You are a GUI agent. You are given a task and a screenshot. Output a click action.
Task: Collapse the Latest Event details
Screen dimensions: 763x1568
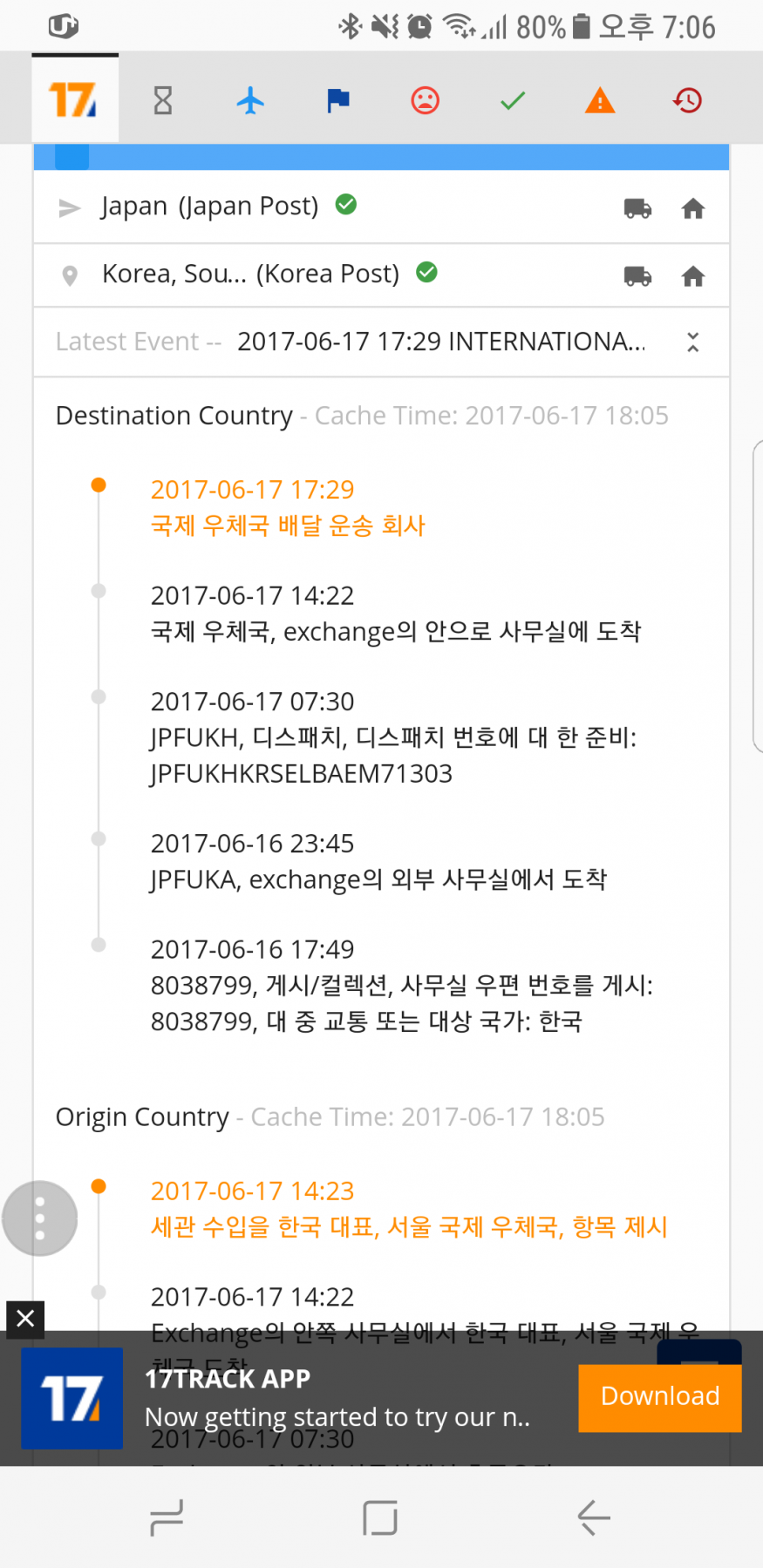point(692,342)
